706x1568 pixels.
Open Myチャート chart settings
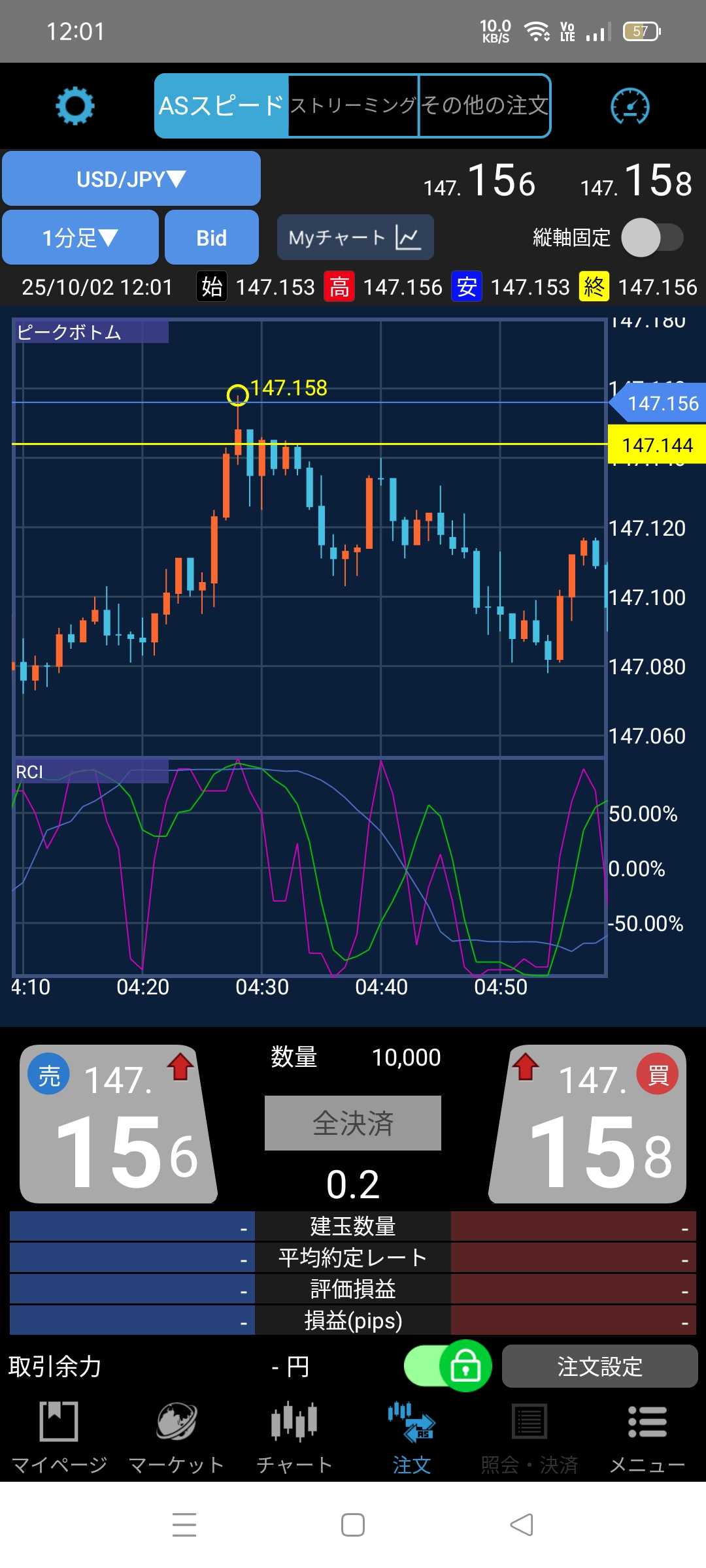(x=355, y=238)
